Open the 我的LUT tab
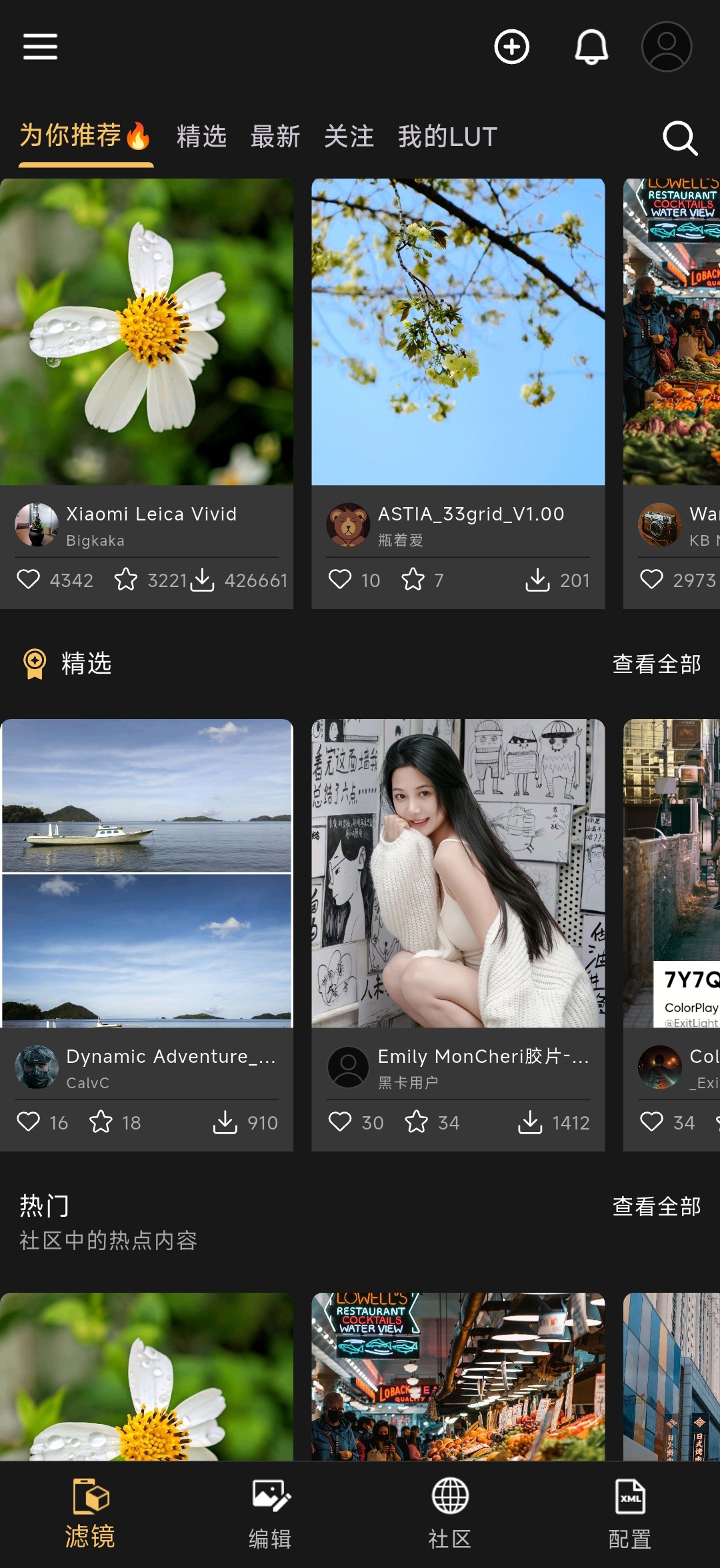This screenshot has height=1568, width=720. [x=447, y=137]
